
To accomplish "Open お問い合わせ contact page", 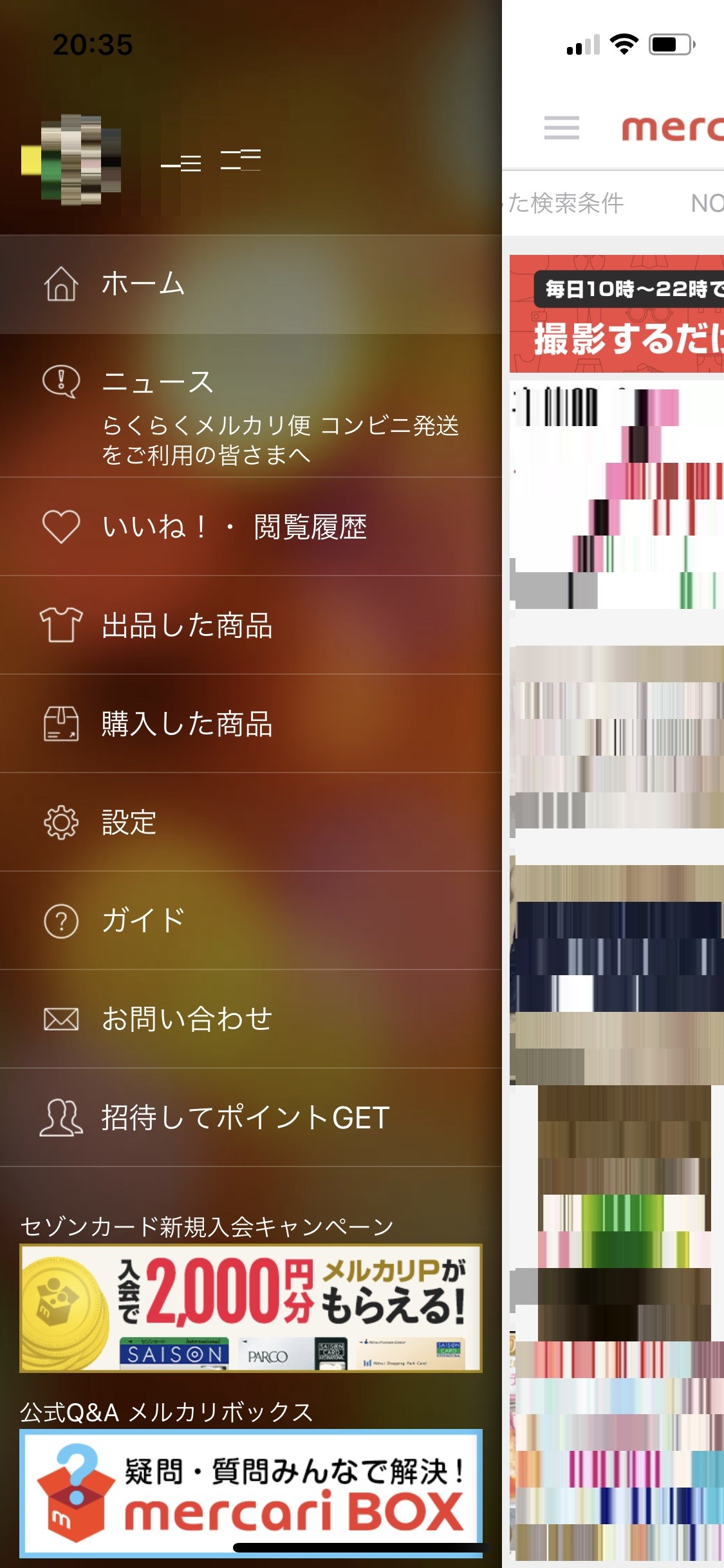I will pyautogui.click(x=251, y=1019).
